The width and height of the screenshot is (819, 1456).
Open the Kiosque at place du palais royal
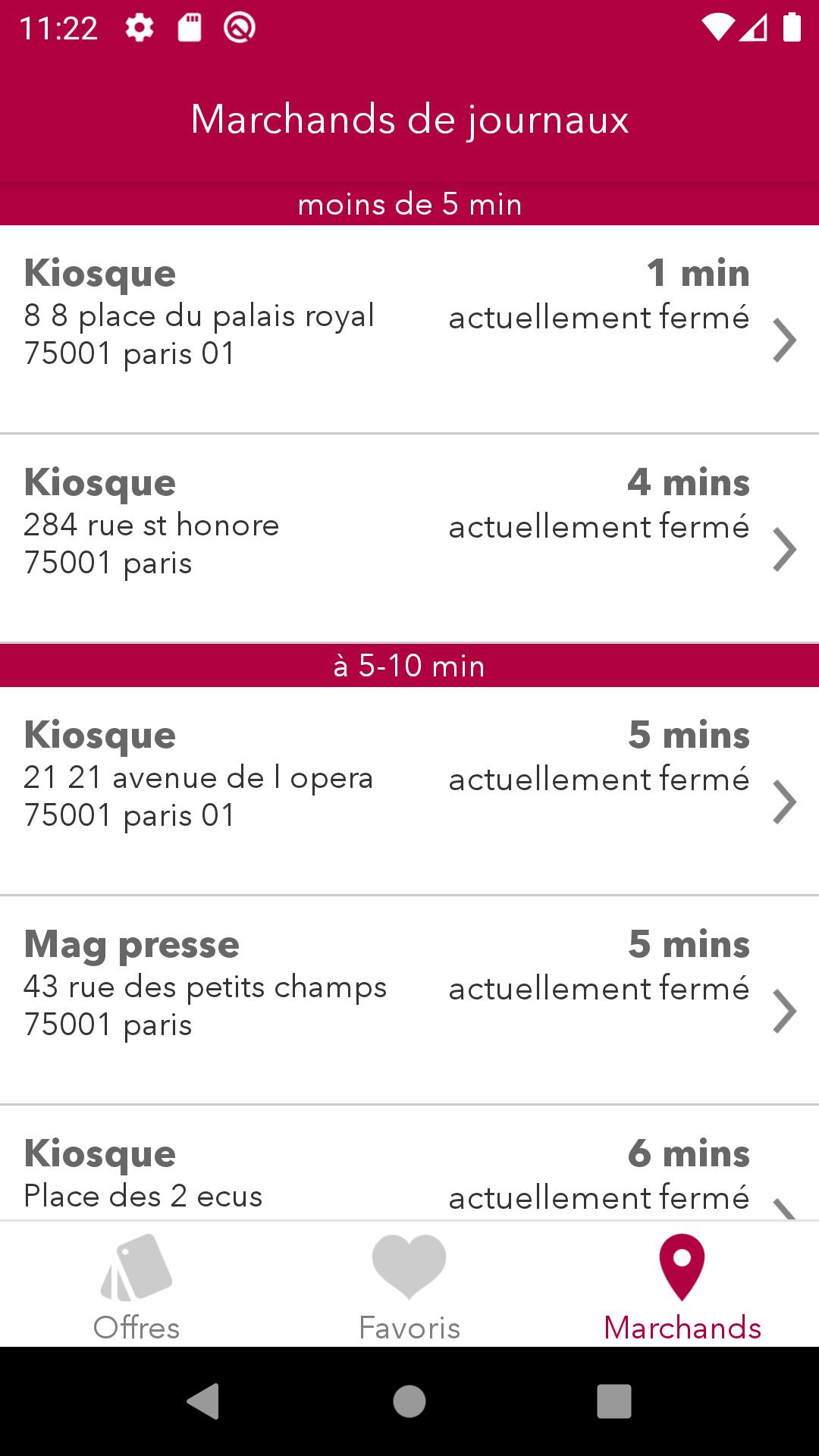coord(409,329)
